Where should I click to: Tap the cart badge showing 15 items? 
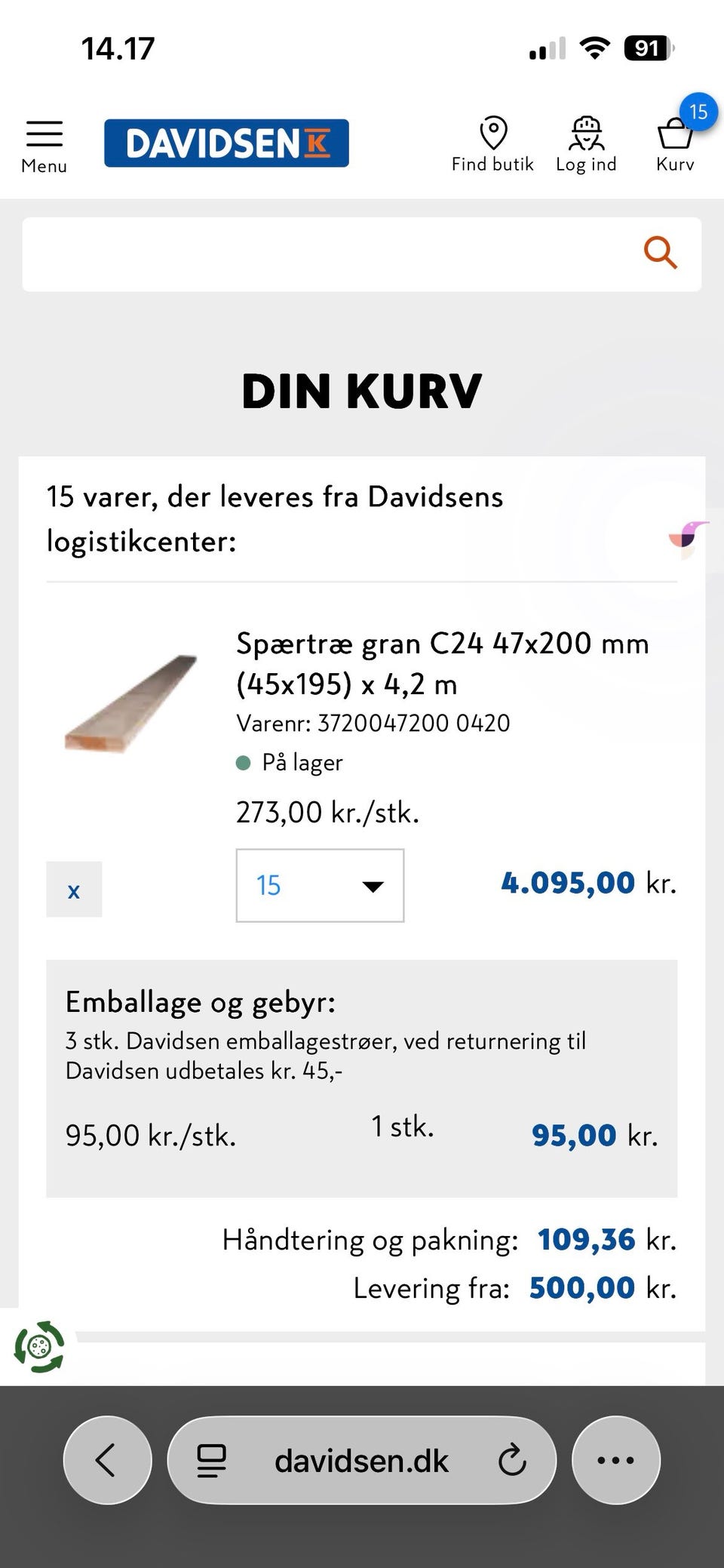pos(698,112)
